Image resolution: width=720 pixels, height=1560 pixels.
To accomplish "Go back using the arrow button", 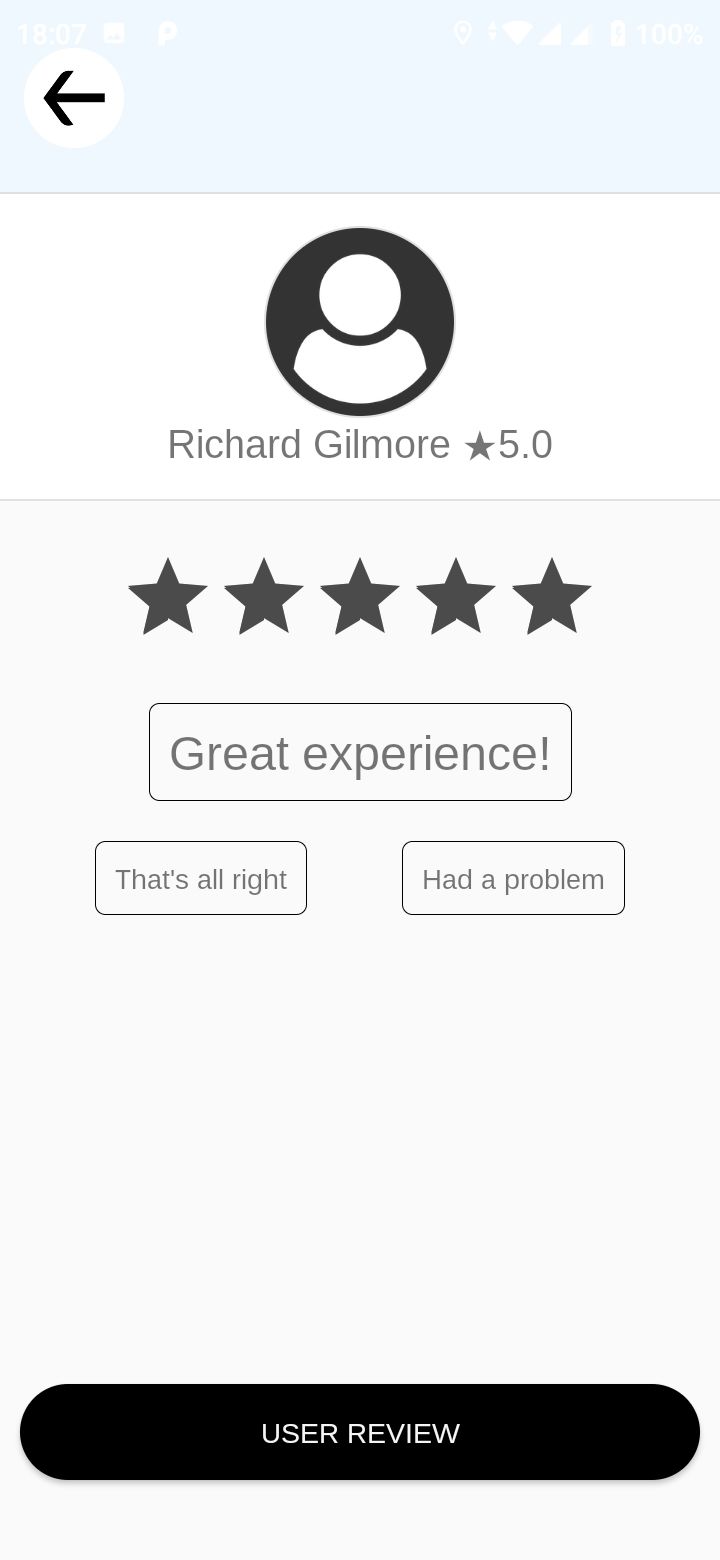I will point(74,98).
